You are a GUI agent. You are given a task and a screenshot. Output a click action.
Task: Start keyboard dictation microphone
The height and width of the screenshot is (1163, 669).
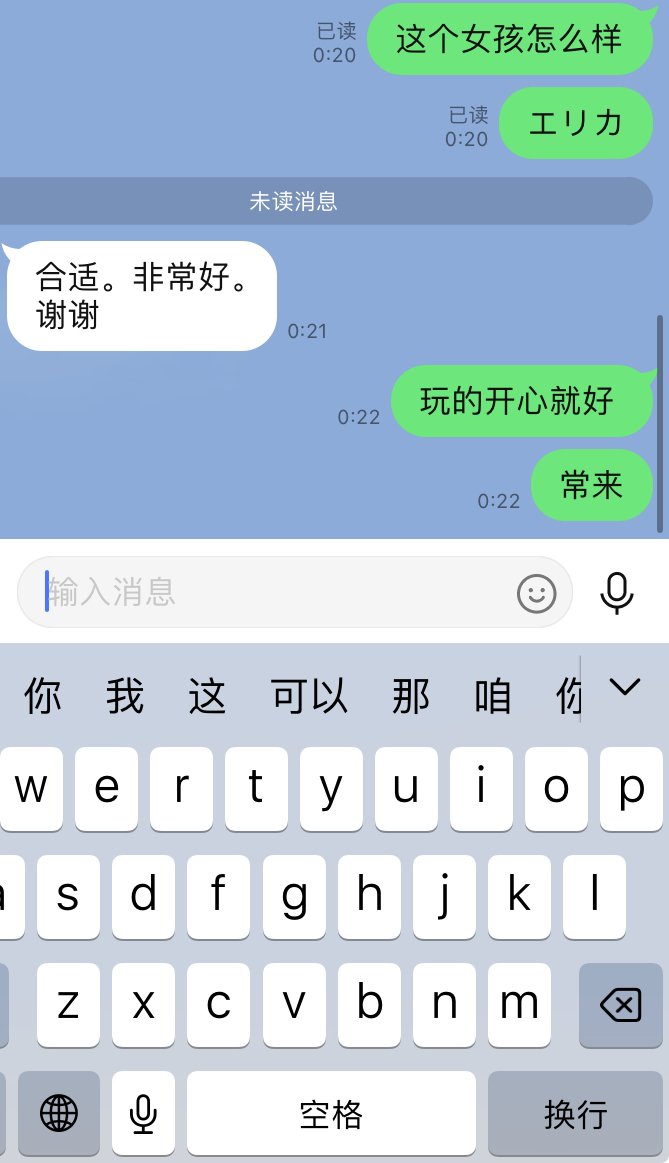pos(143,1112)
